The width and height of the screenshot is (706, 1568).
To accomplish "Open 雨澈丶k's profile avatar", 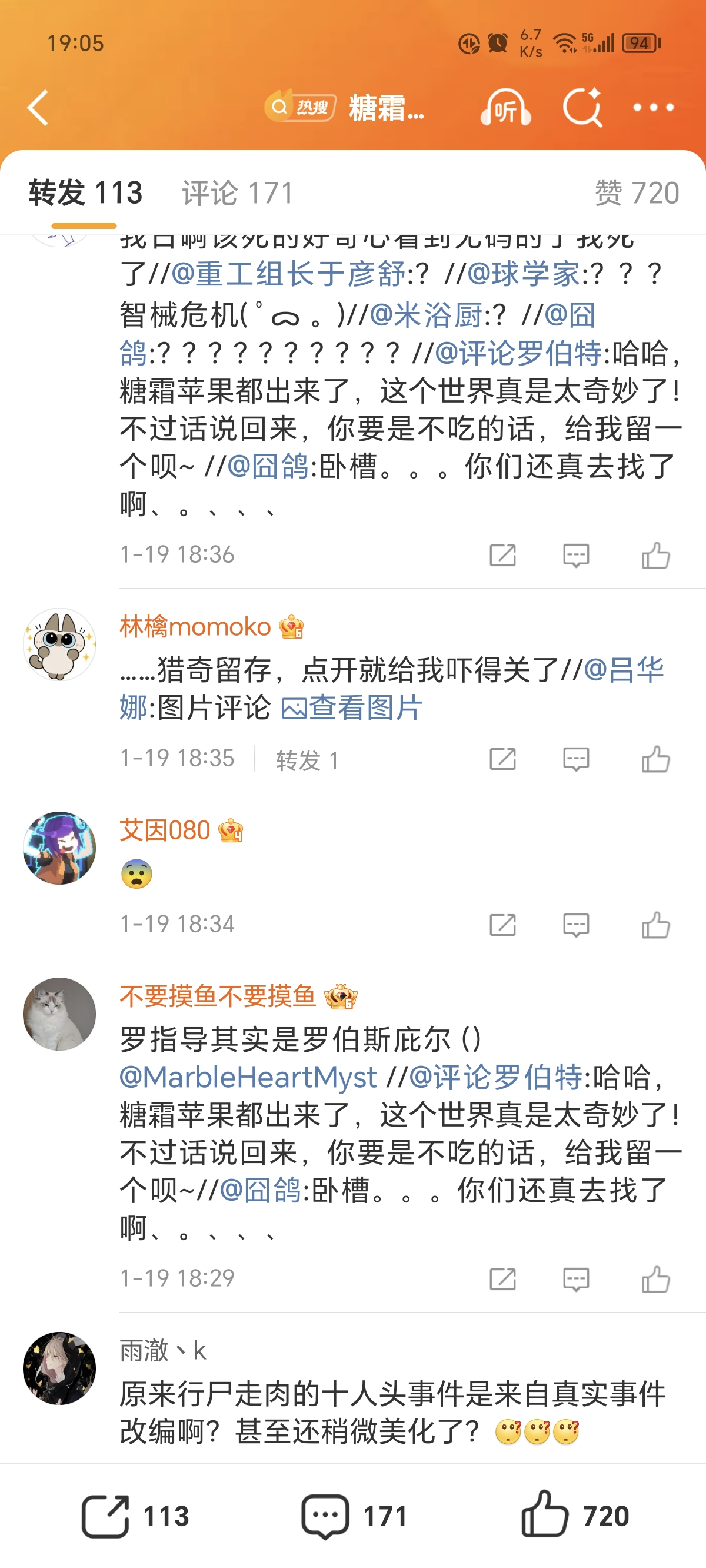I will tap(59, 1368).
